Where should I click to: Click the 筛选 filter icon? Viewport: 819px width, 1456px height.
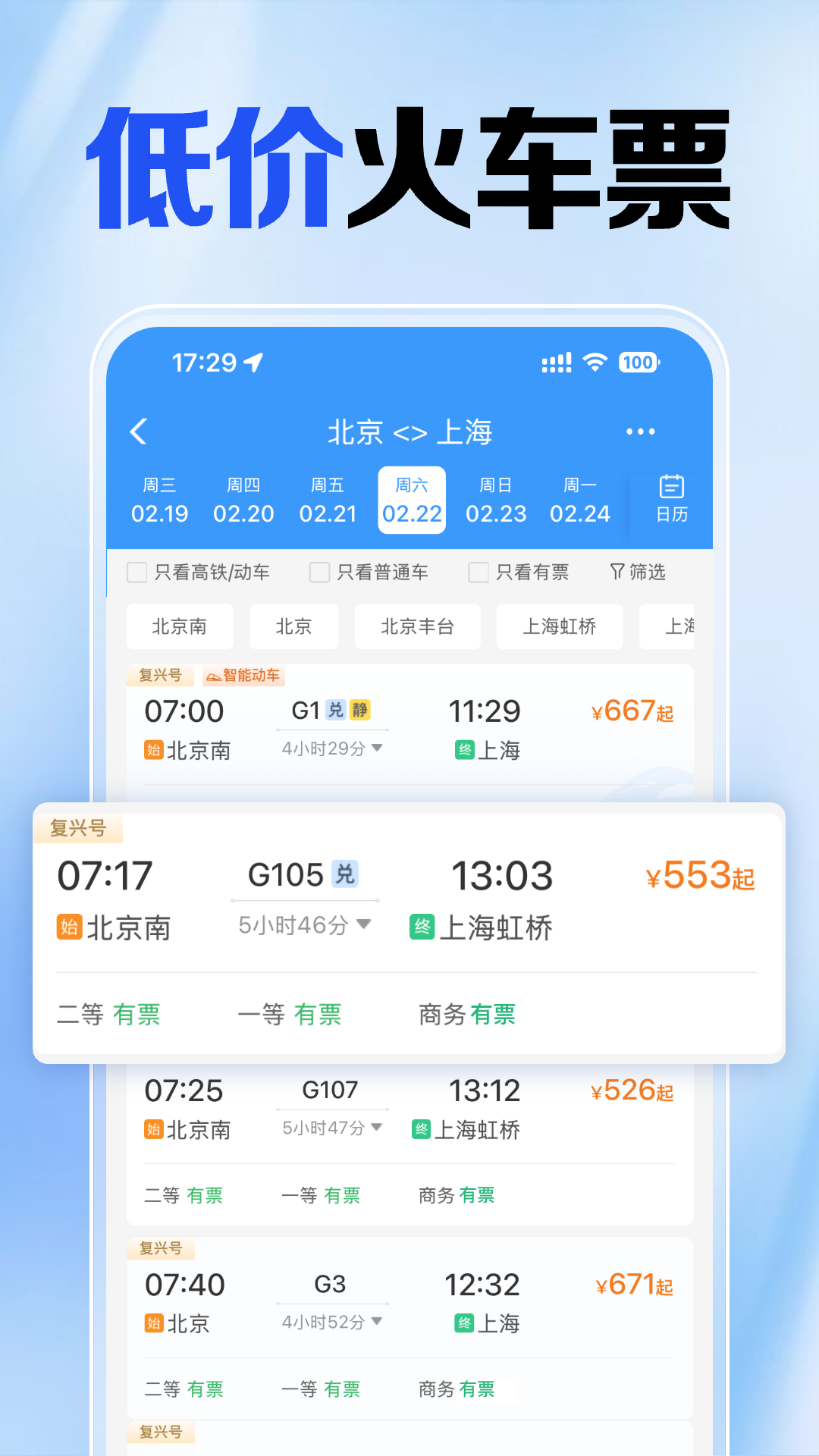coord(637,572)
